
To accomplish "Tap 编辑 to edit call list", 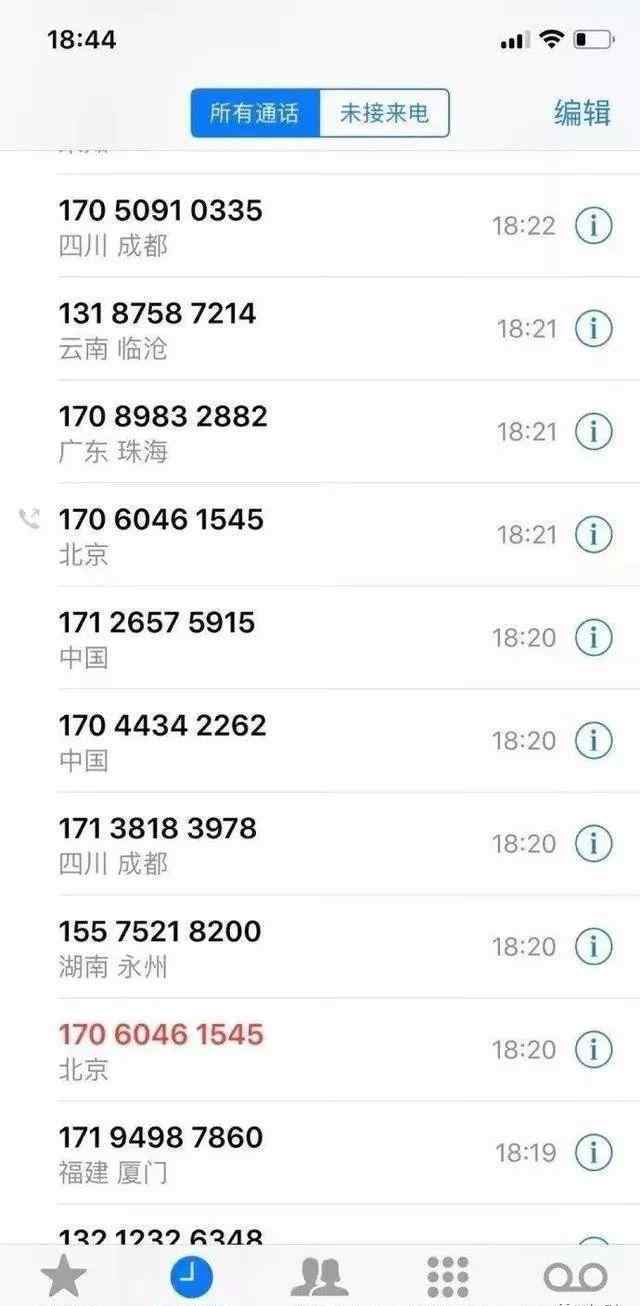I will click(582, 113).
